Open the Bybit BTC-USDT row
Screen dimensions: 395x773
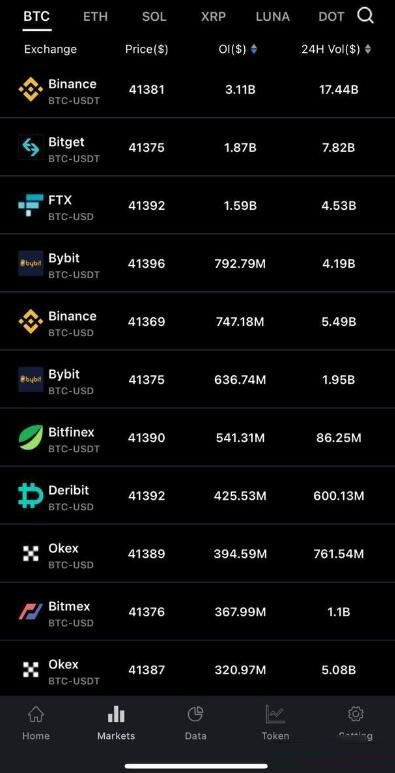point(197,263)
